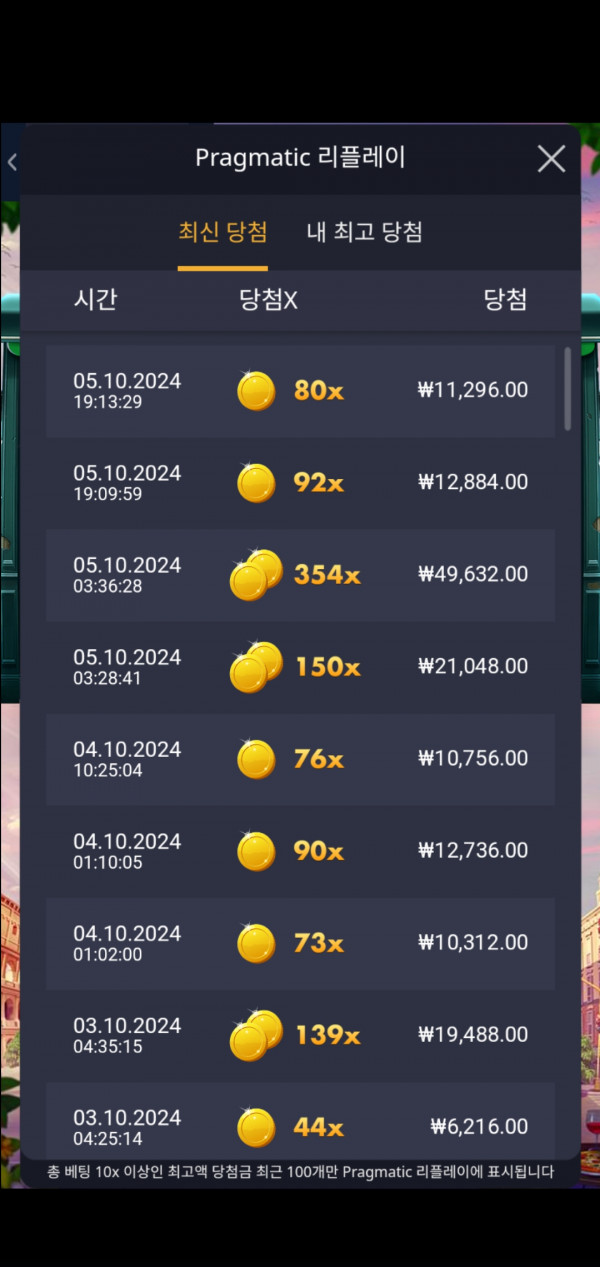Open the 139x win replay
The width and height of the screenshot is (600, 1267).
tap(300, 1034)
